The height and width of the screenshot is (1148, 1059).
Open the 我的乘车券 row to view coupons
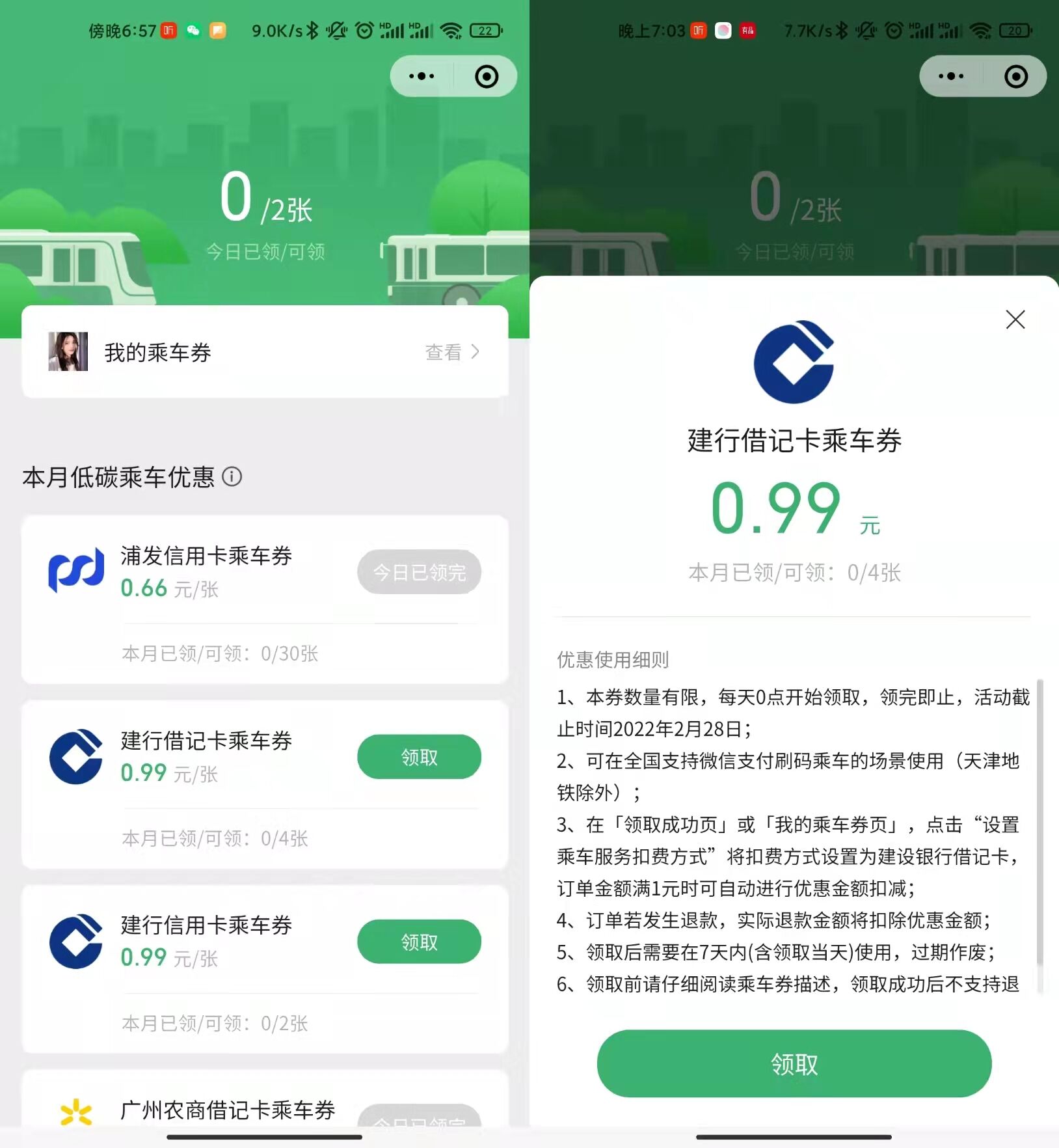[265, 352]
